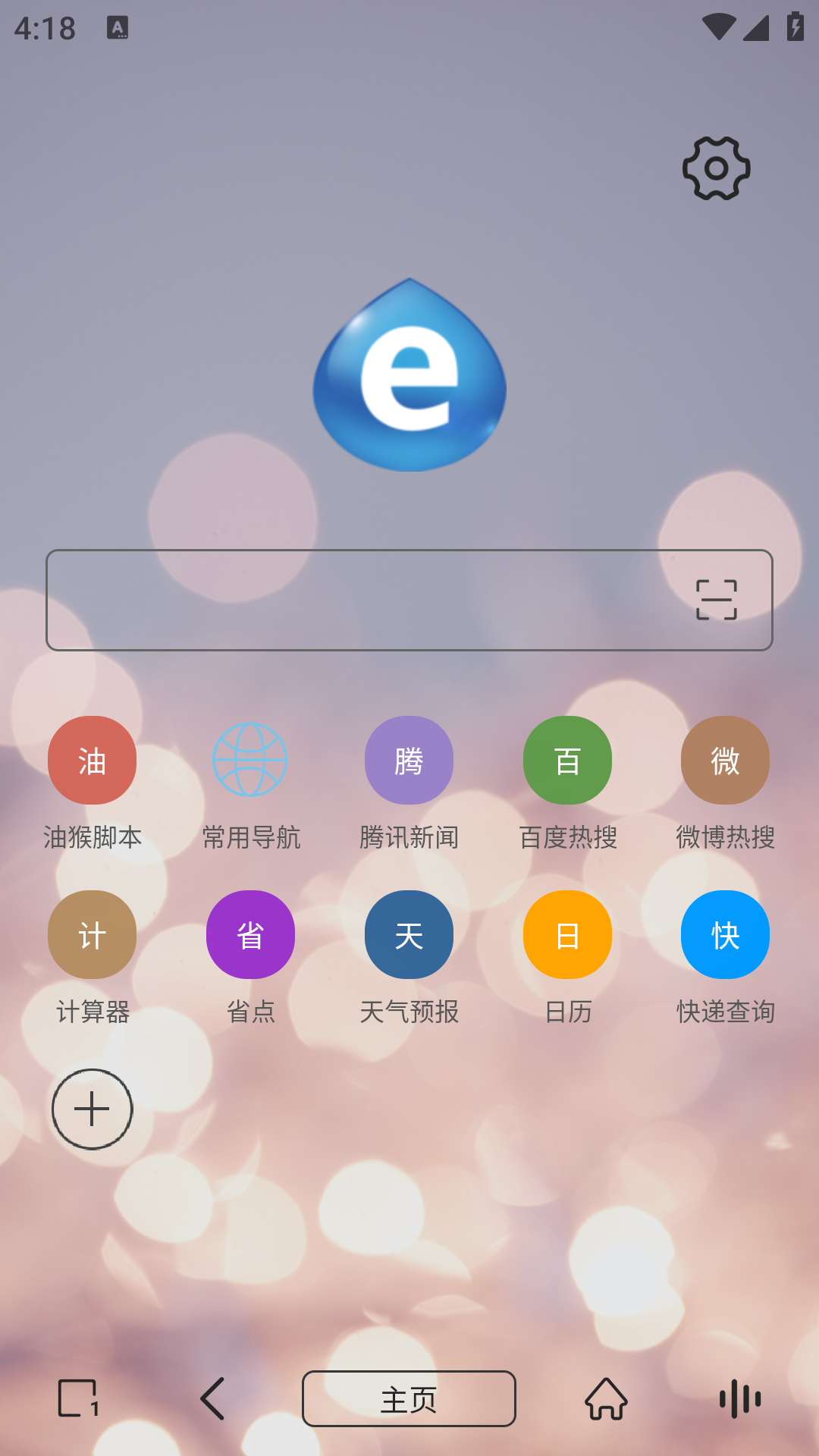This screenshot has width=819, height=1456.
Task: Focus the search address input box
Action: [356, 600]
